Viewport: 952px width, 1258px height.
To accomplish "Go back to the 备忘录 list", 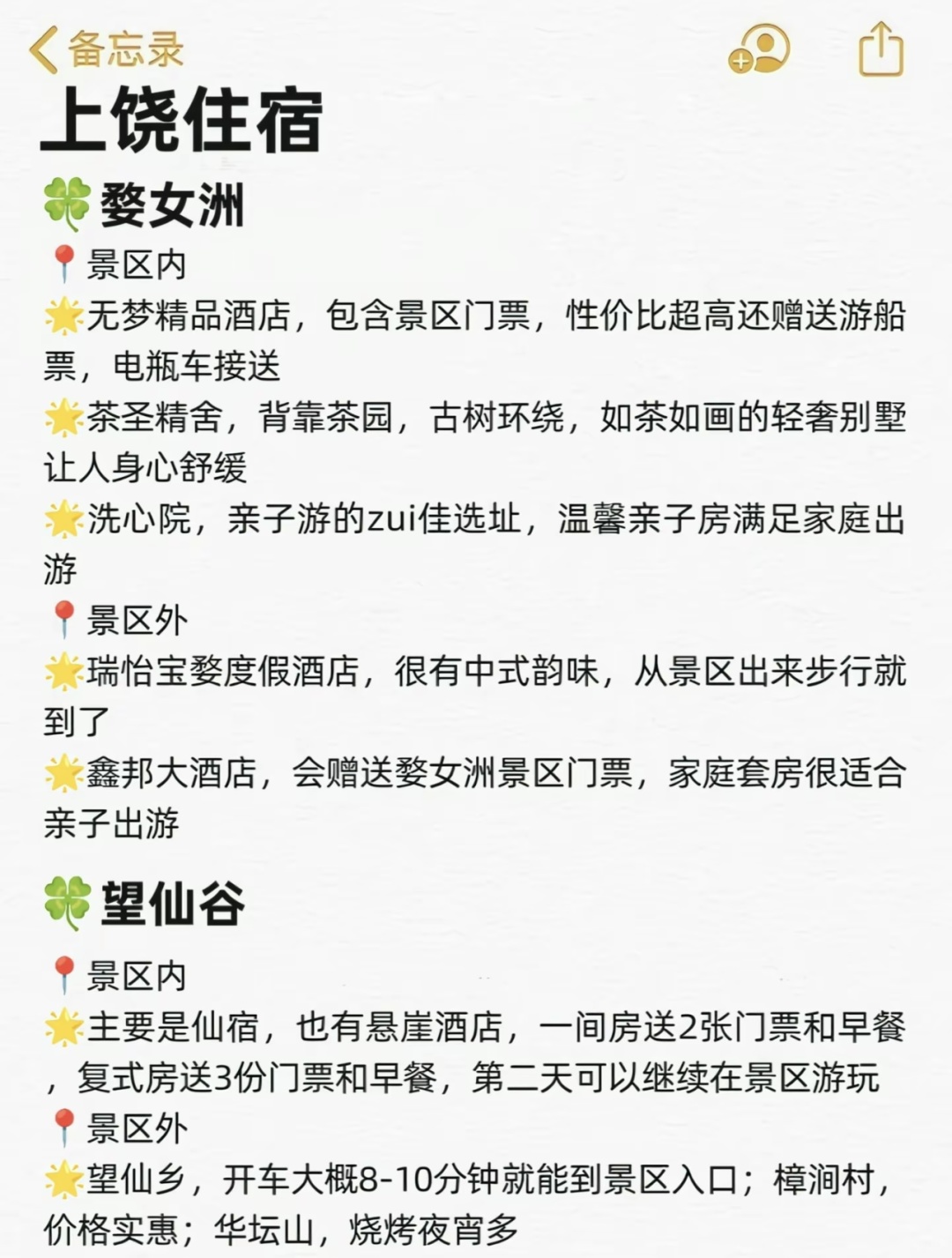I will click(x=106, y=49).
